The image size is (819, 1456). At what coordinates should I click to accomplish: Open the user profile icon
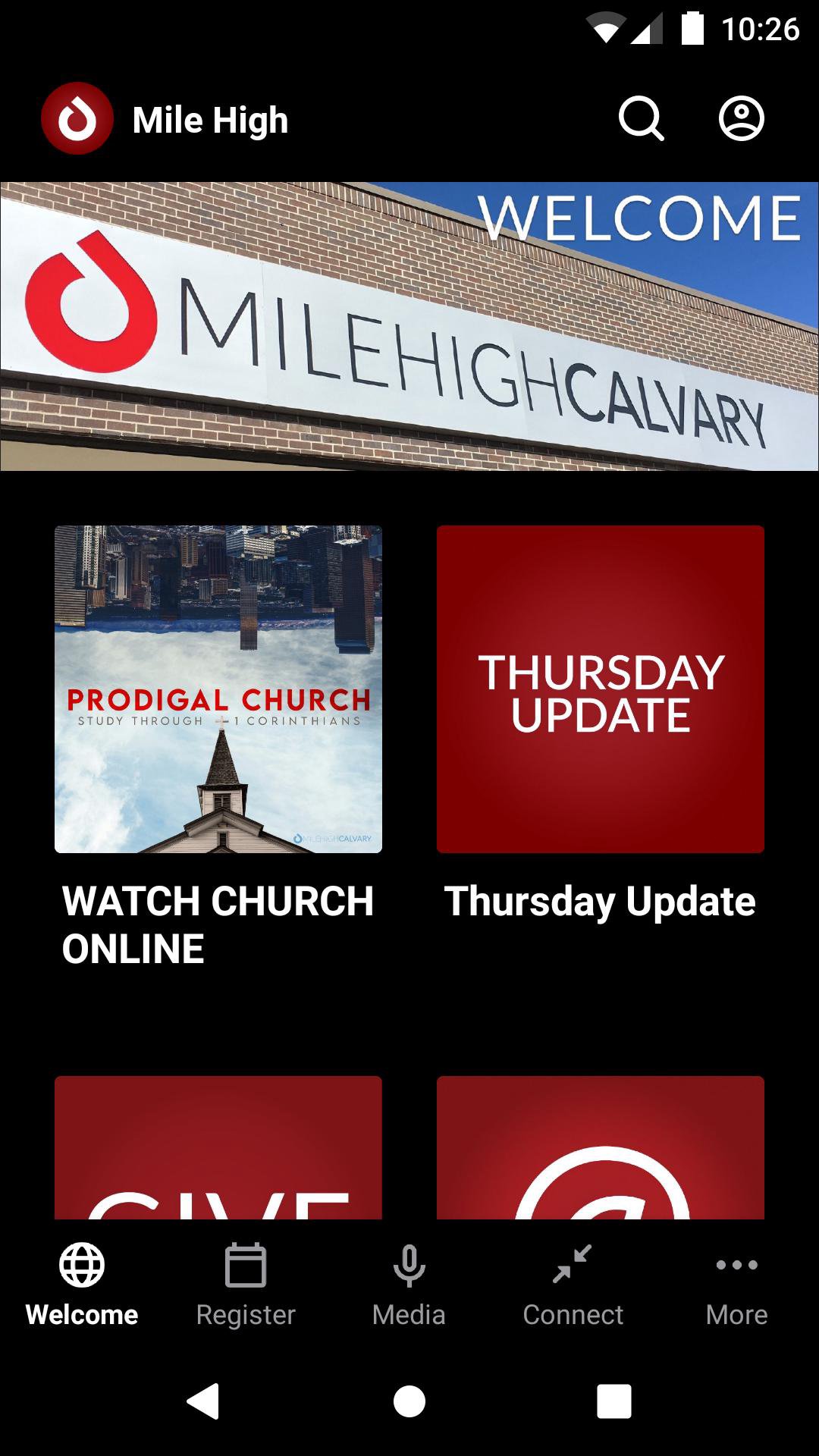pos(741,119)
